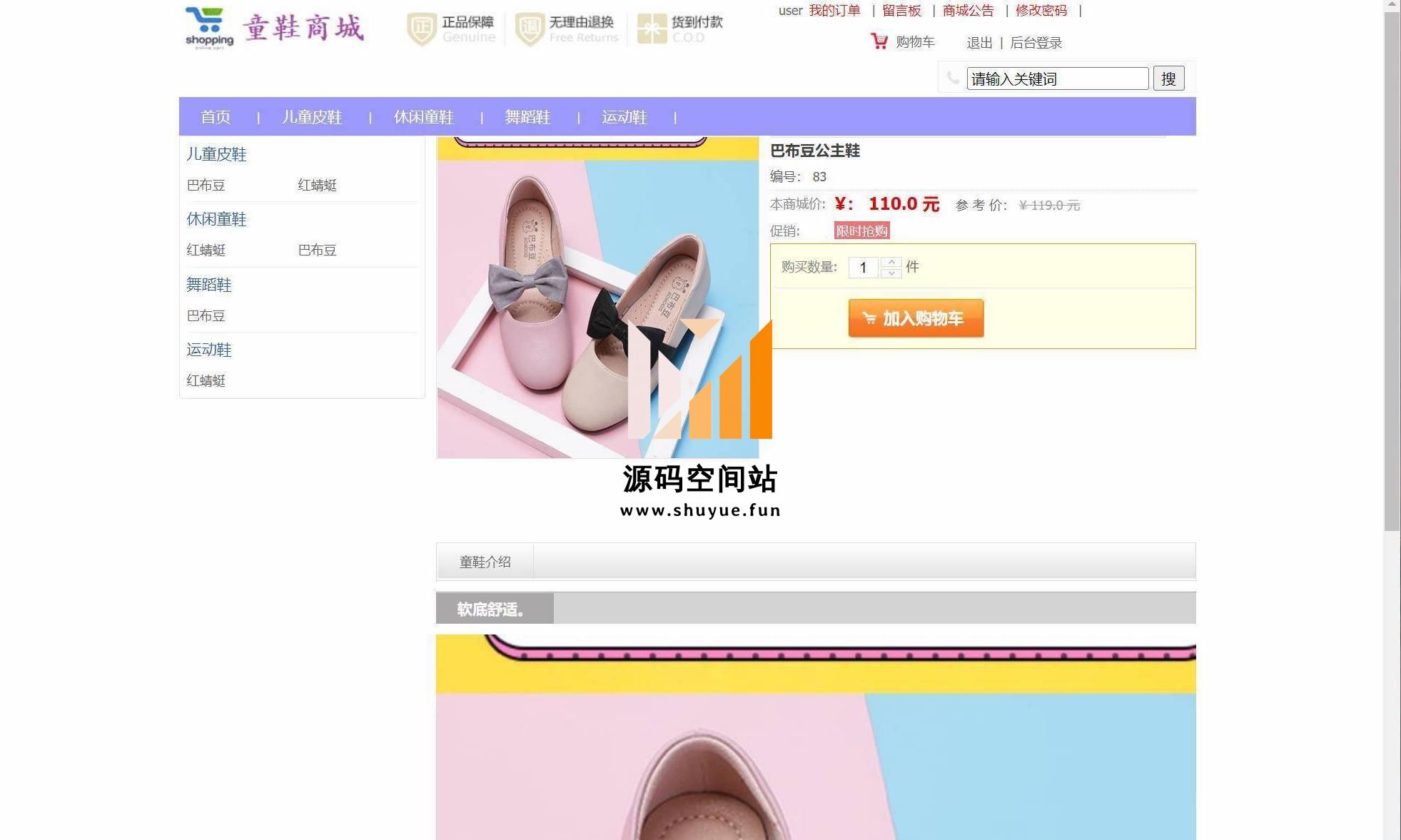Log out via 退出

[x=979, y=43]
